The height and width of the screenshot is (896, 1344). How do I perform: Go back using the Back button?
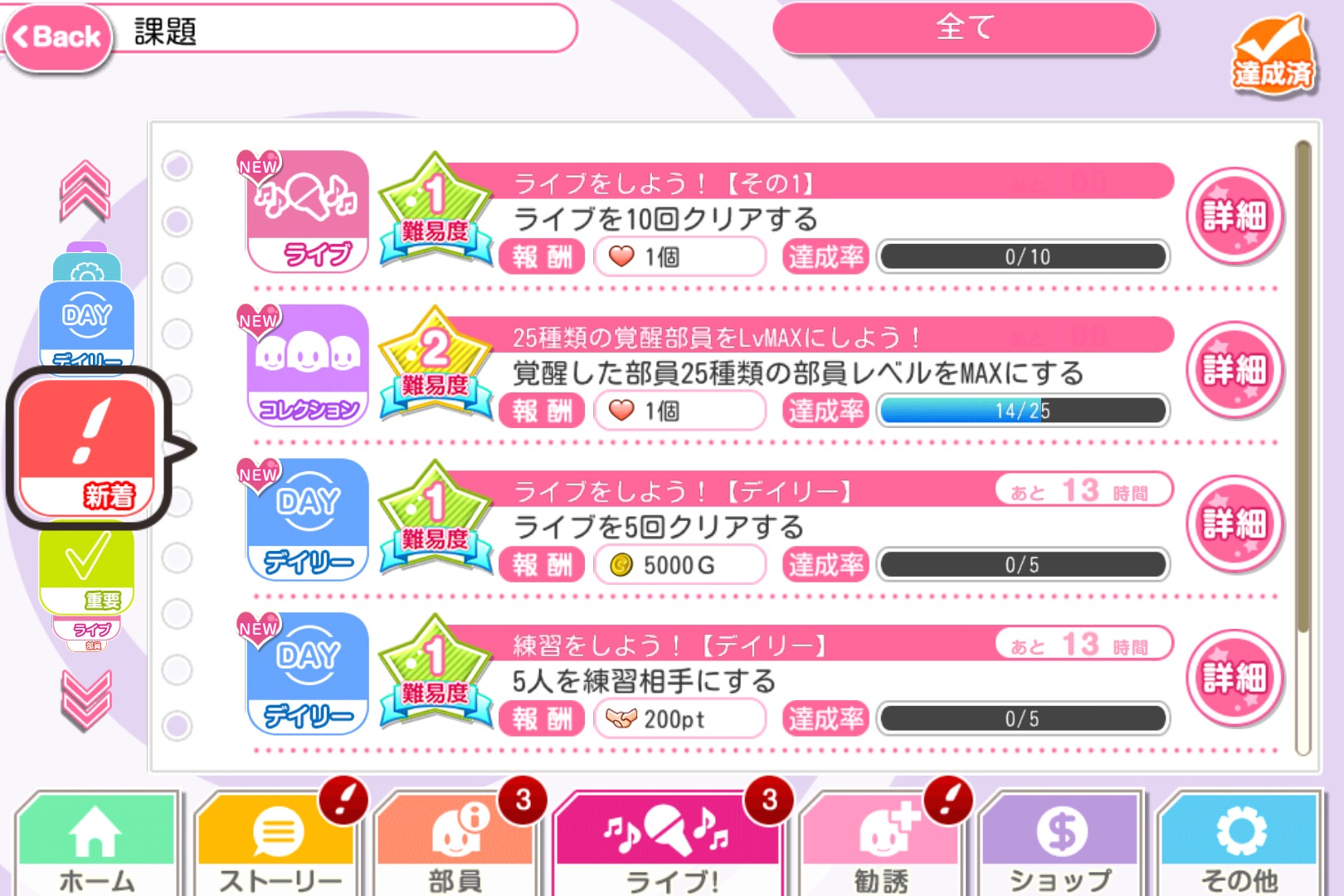tap(56, 37)
